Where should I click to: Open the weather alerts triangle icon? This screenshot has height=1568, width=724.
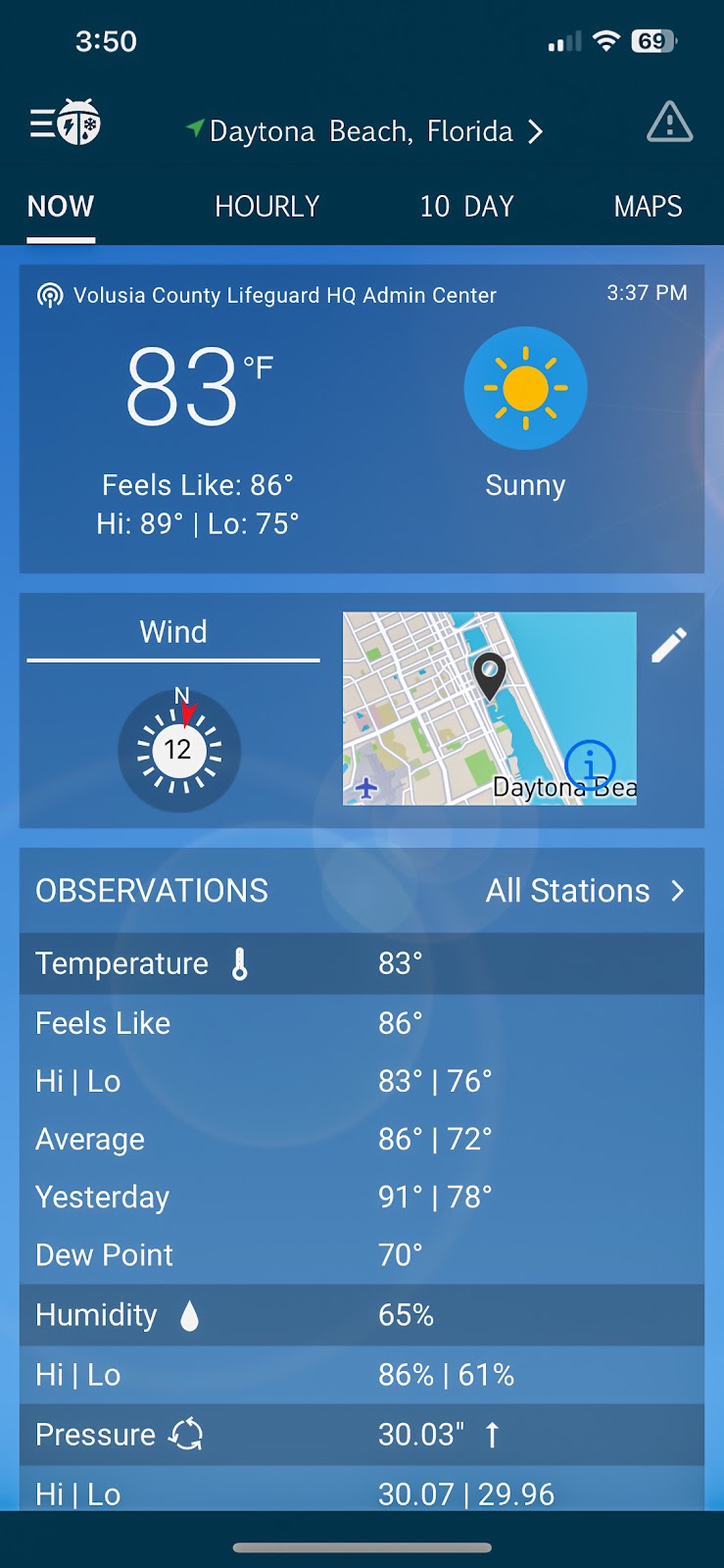[670, 123]
